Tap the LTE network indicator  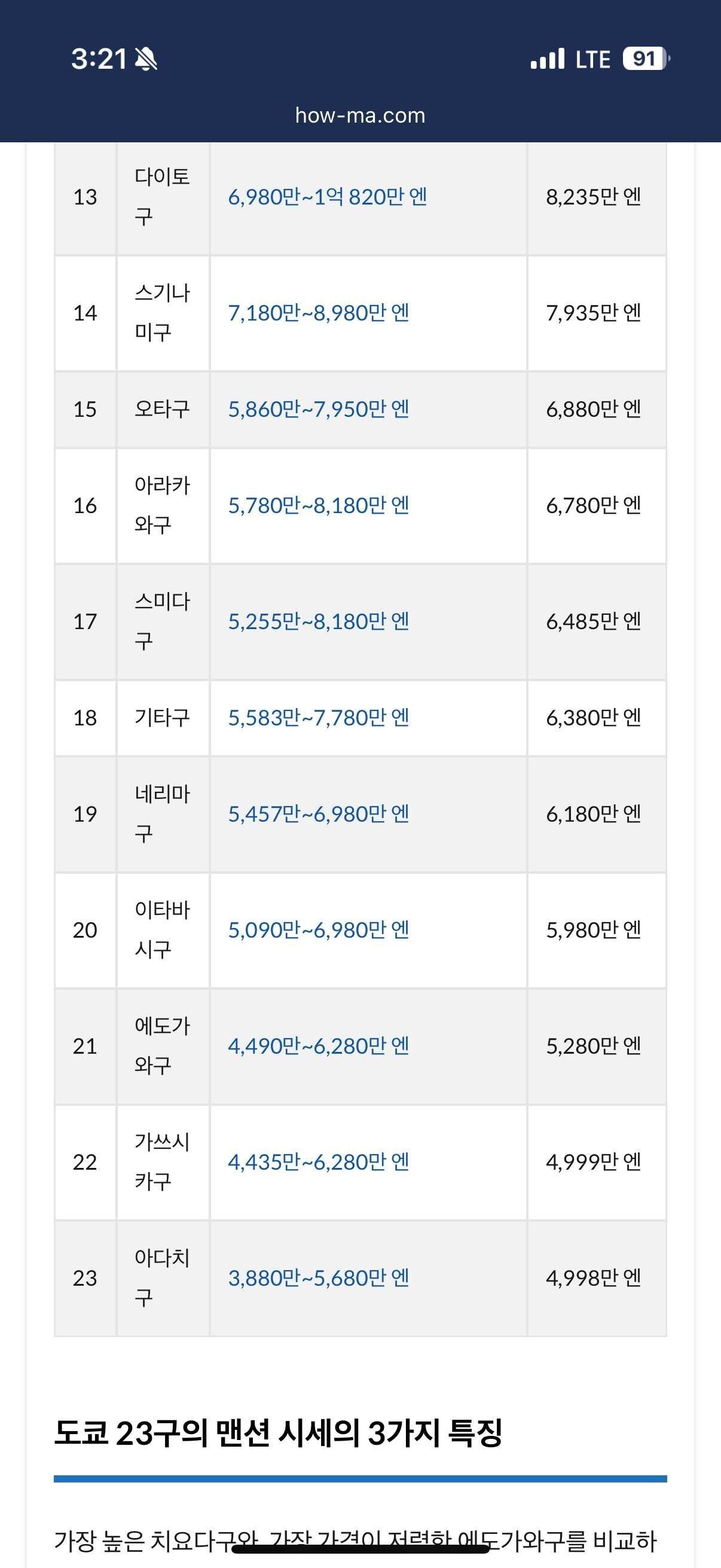click(x=591, y=58)
